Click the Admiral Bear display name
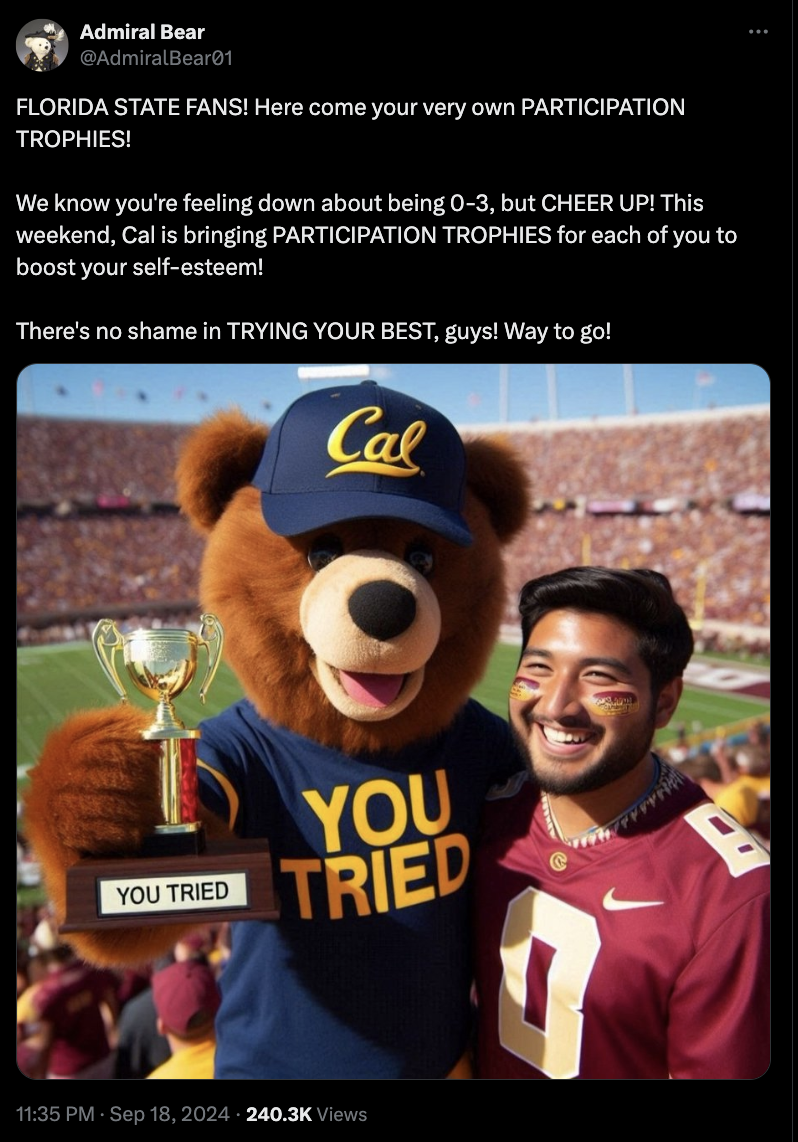 tap(141, 31)
